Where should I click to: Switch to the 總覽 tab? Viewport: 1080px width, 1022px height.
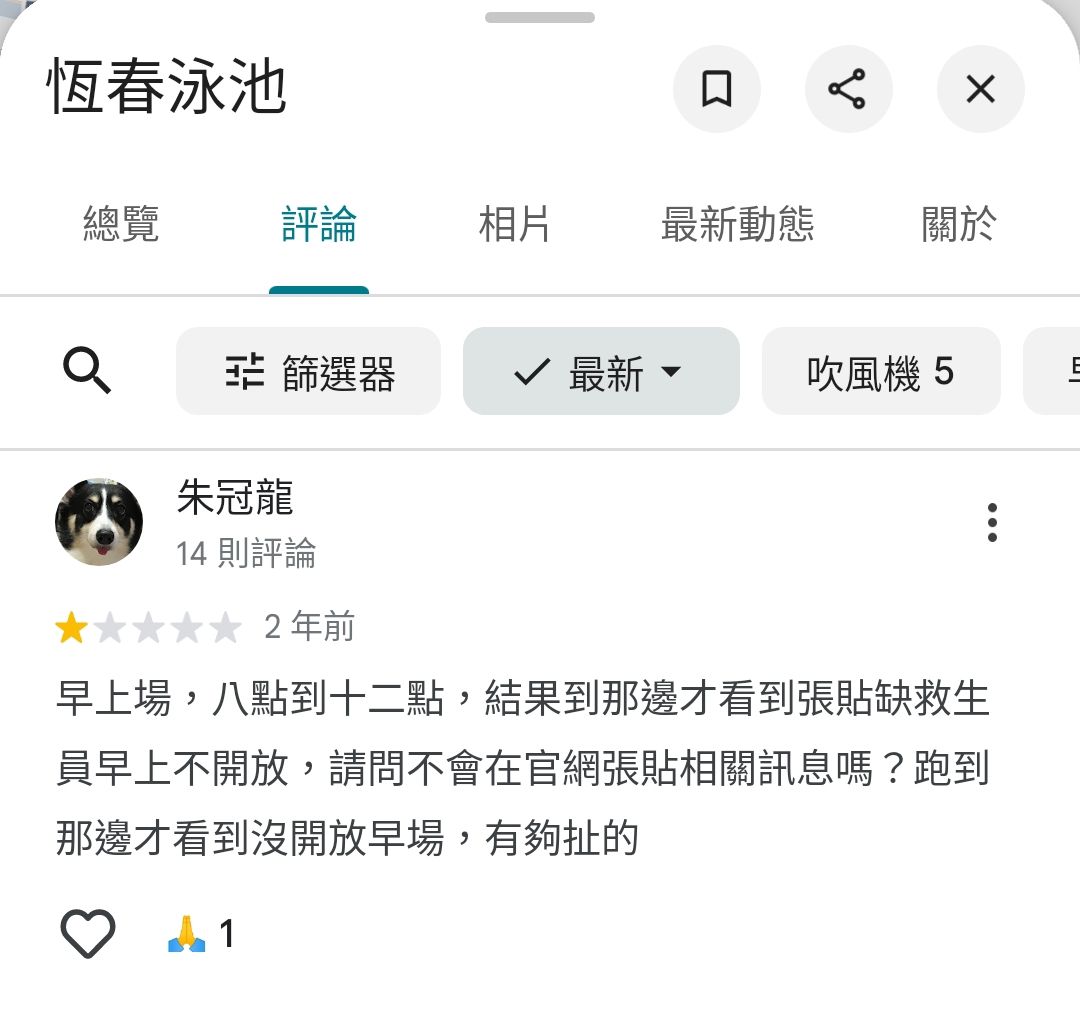coord(121,225)
